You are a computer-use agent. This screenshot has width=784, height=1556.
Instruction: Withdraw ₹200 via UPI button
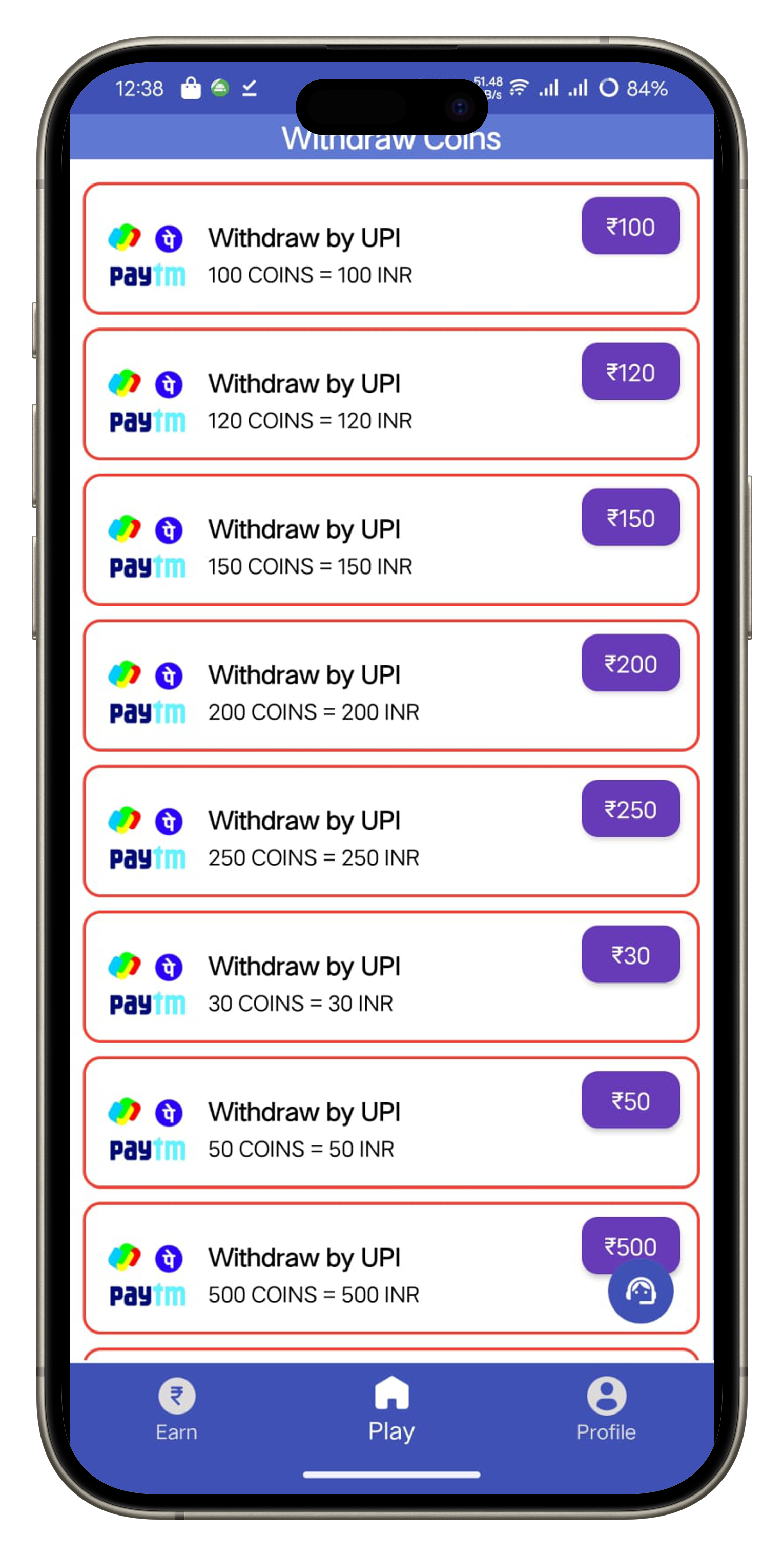pos(630,663)
